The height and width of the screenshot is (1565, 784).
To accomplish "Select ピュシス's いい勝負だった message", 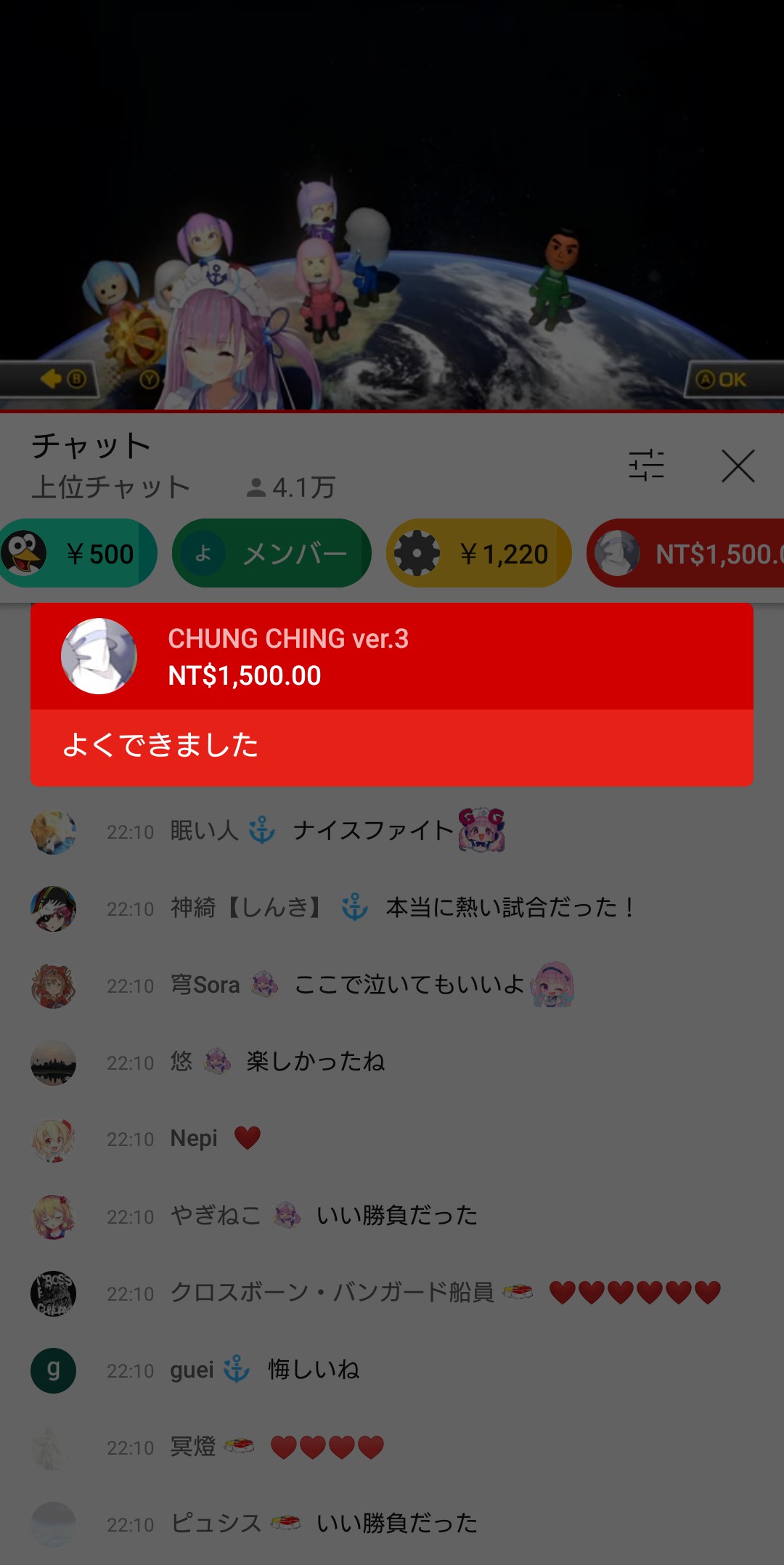I will point(392,1524).
